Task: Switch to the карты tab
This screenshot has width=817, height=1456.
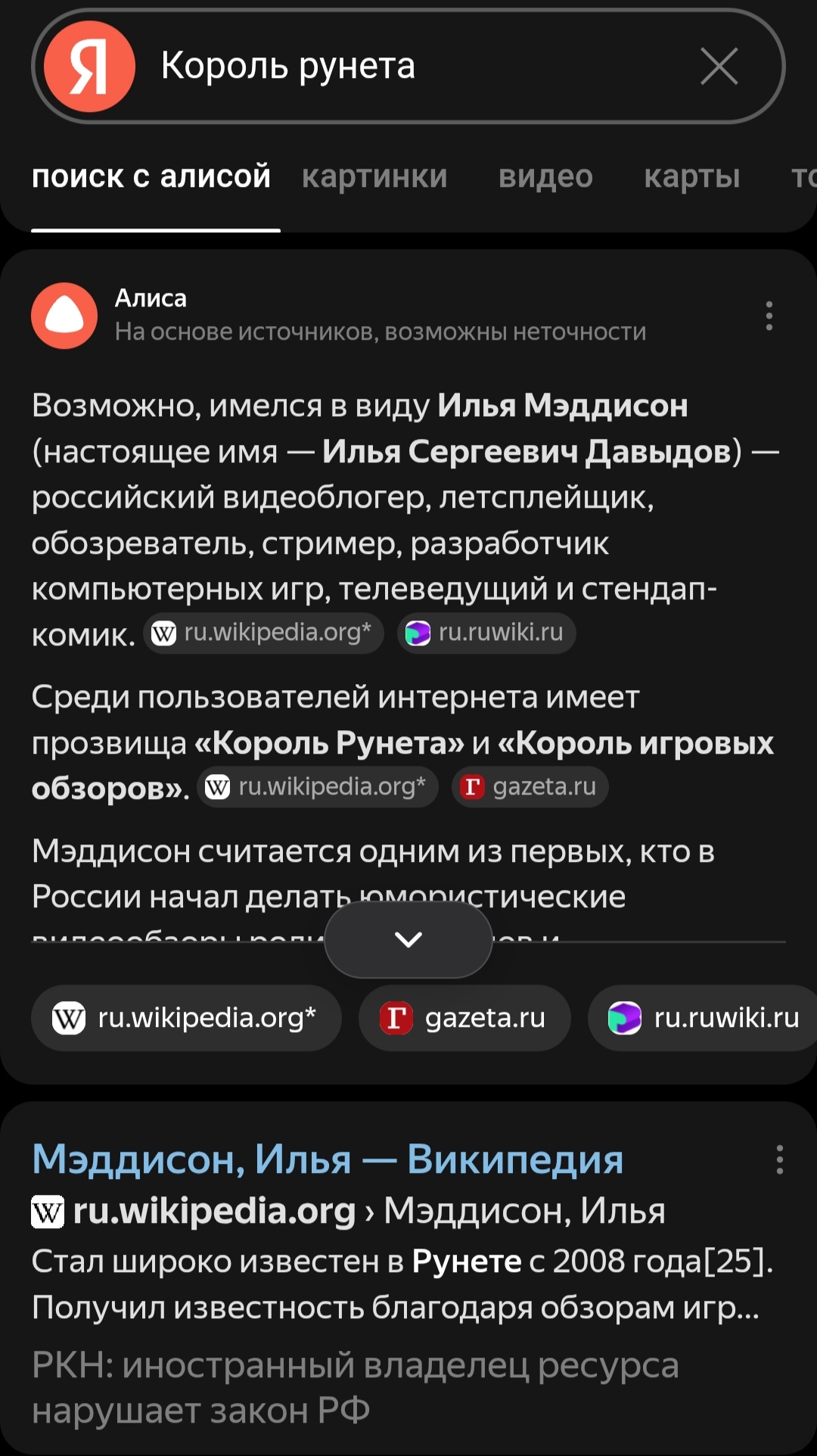Action: pyautogui.click(x=691, y=177)
